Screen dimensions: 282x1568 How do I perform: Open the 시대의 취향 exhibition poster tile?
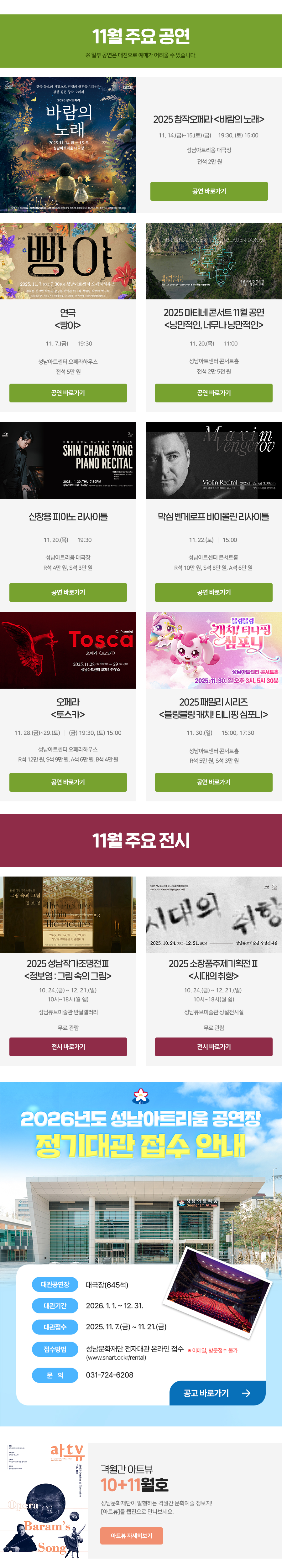[213, 914]
